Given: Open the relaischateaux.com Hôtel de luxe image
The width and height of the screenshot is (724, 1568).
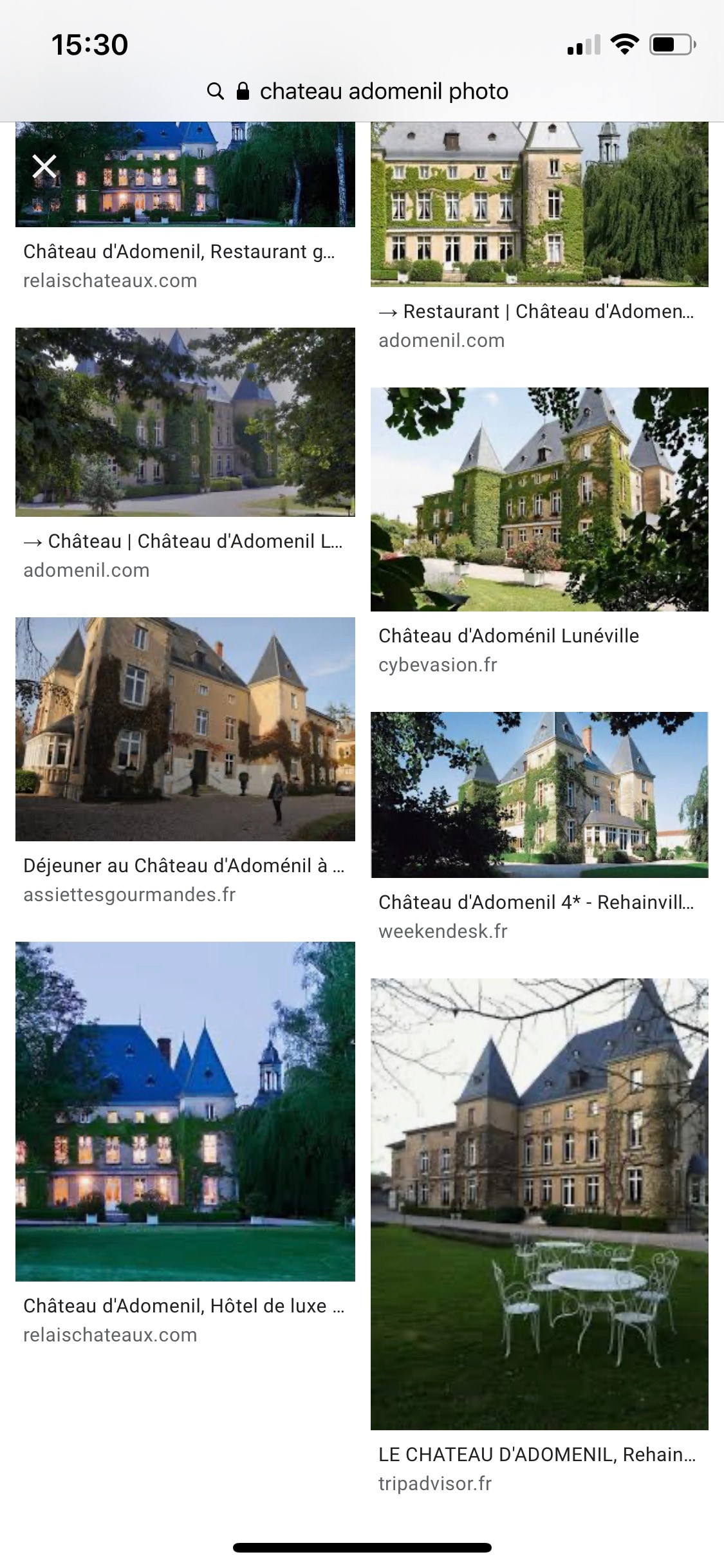Looking at the screenshot, I should pyautogui.click(x=185, y=1111).
